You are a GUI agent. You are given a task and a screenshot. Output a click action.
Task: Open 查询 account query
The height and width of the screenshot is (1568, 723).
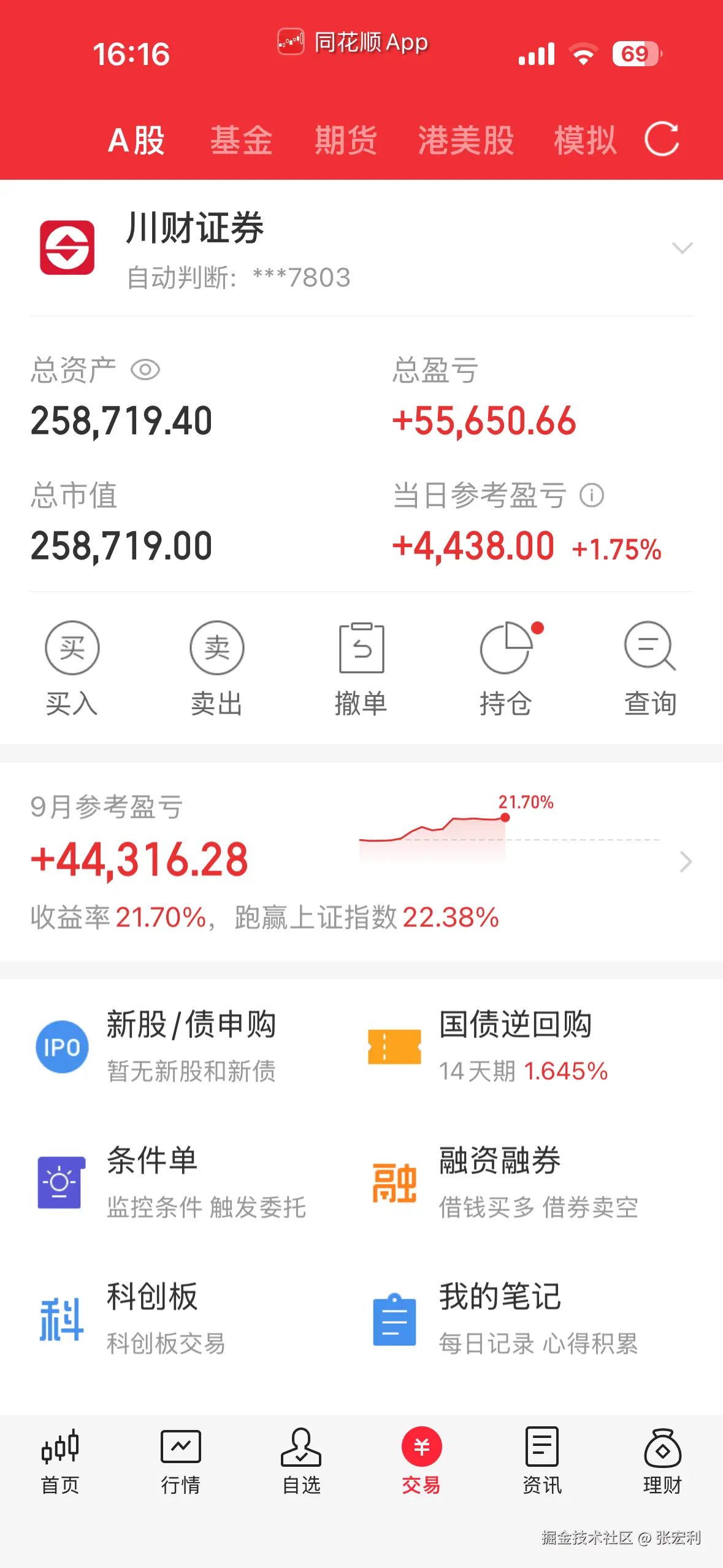(650, 648)
